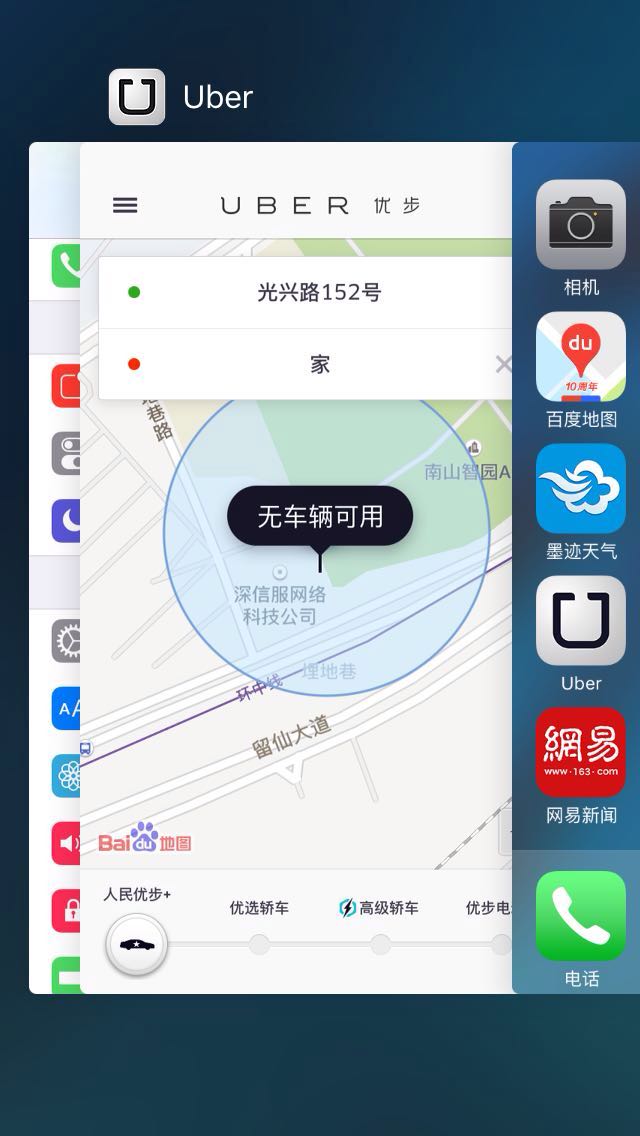Launch Uber from the home screen icons

pyautogui.click(x=580, y=621)
